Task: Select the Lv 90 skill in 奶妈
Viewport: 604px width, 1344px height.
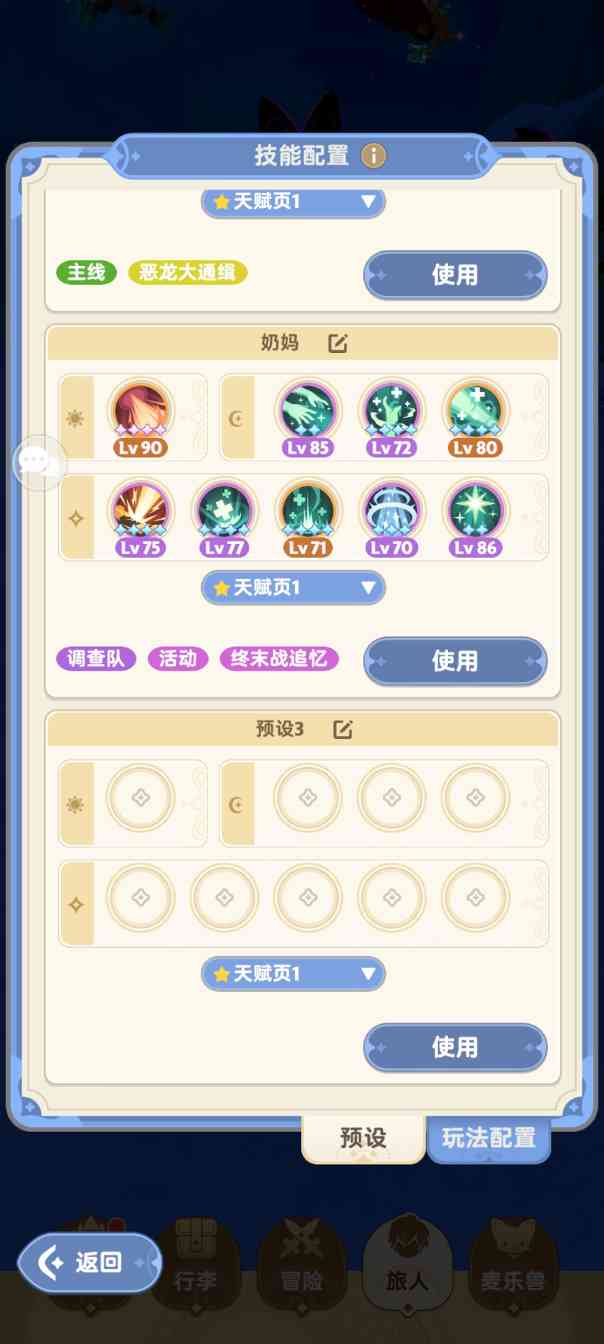Action: (x=140, y=412)
